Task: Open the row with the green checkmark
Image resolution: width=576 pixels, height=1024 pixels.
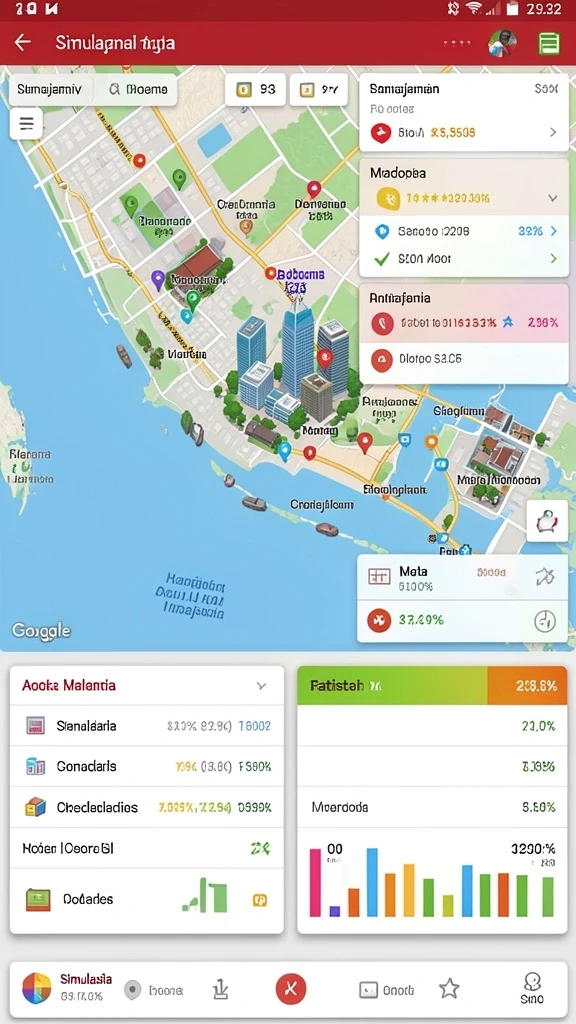Action: pos(464,259)
